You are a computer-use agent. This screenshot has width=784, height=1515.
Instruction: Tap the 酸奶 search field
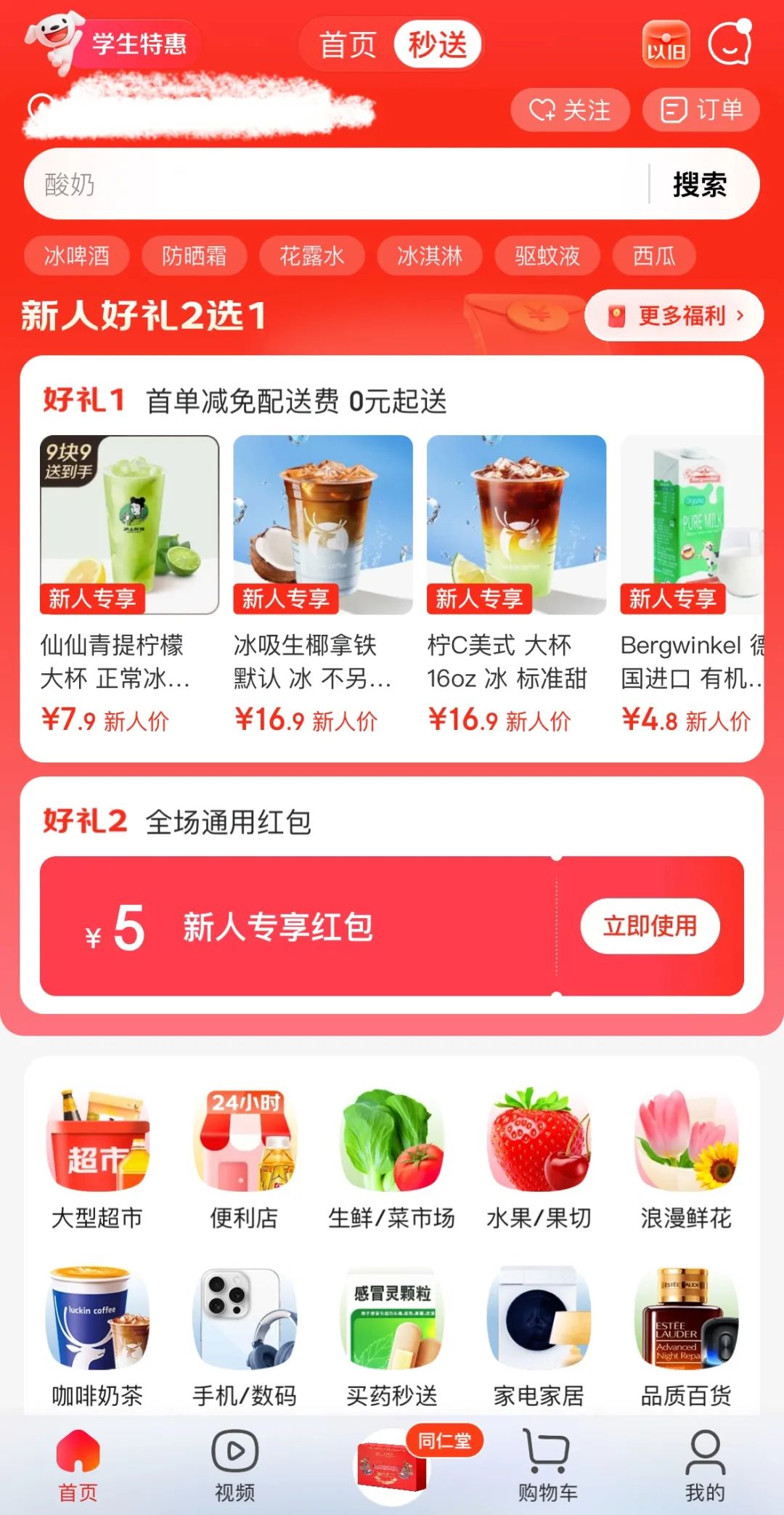pyautogui.click(x=334, y=184)
